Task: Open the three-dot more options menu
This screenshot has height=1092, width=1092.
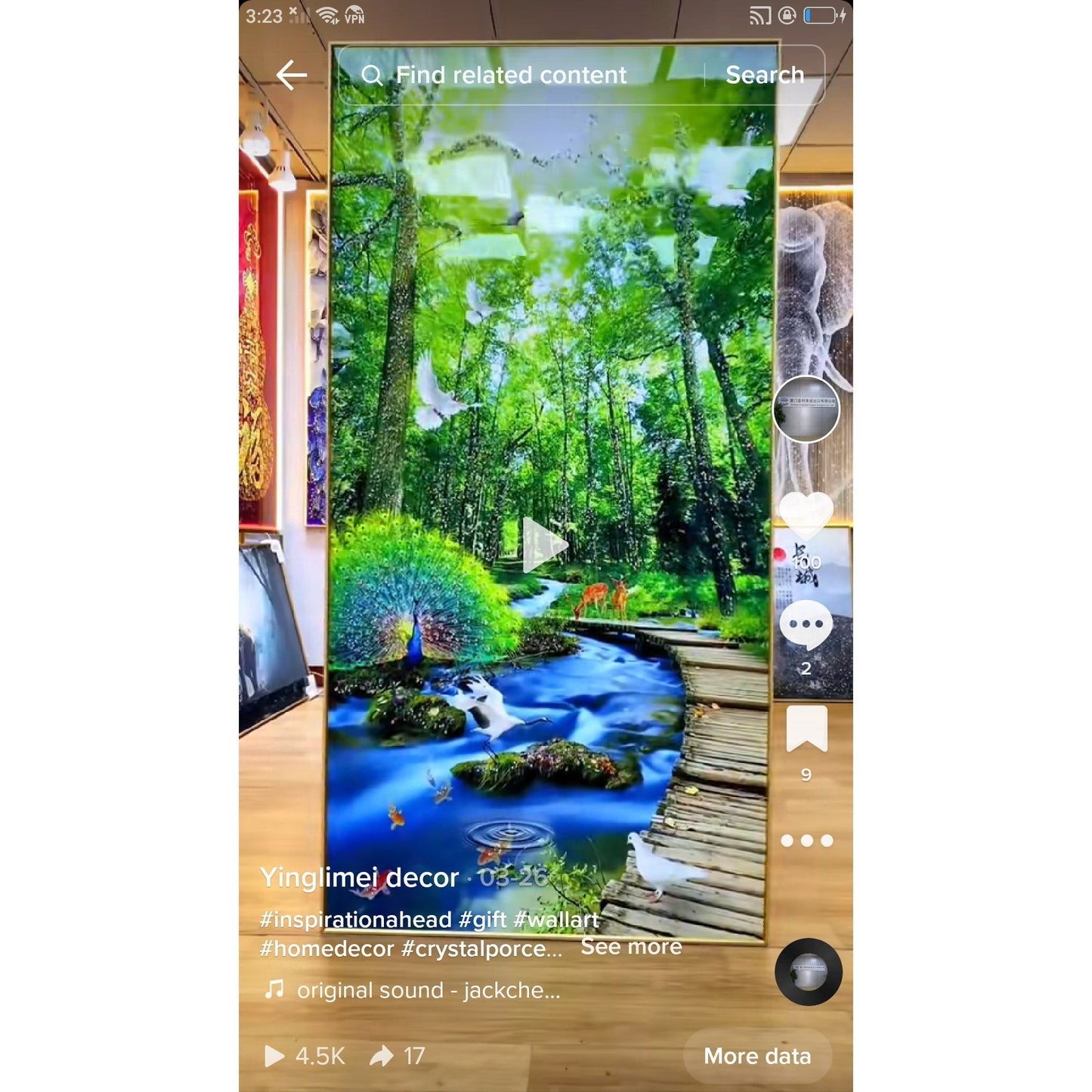Action: 806,840
